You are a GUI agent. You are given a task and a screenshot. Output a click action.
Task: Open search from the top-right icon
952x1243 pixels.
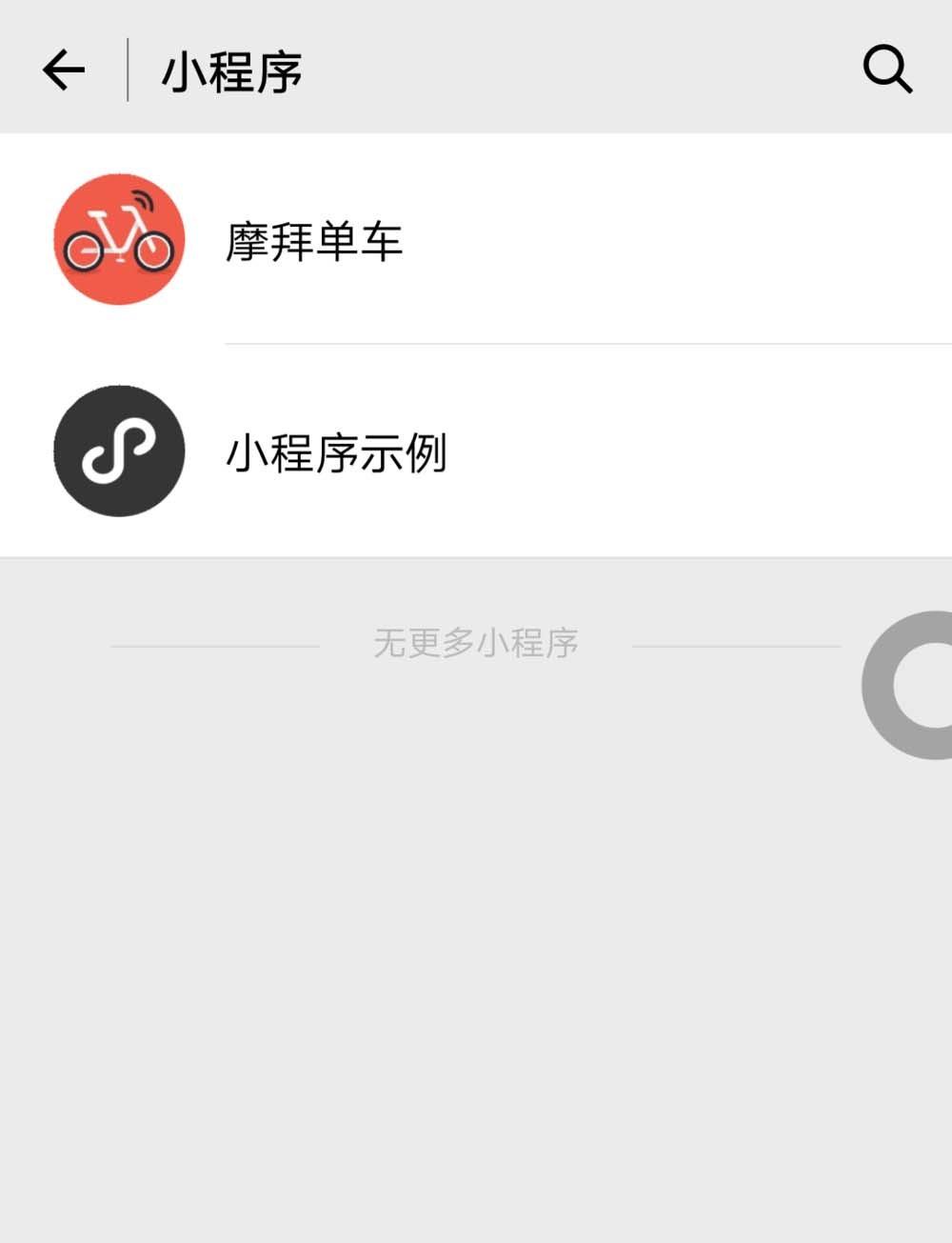pos(887,68)
